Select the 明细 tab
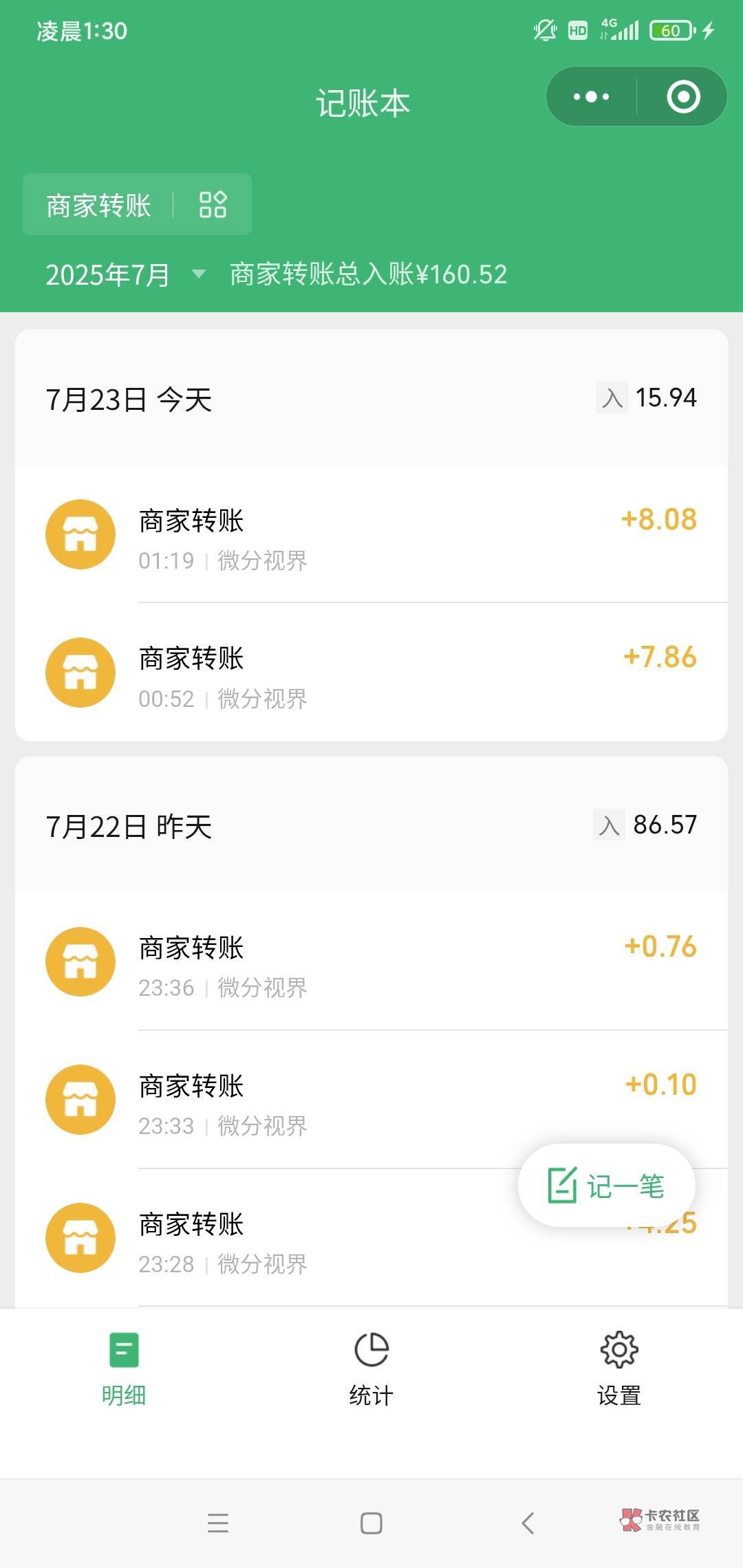The width and height of the screenshot is (743, 1568). 124,1369
